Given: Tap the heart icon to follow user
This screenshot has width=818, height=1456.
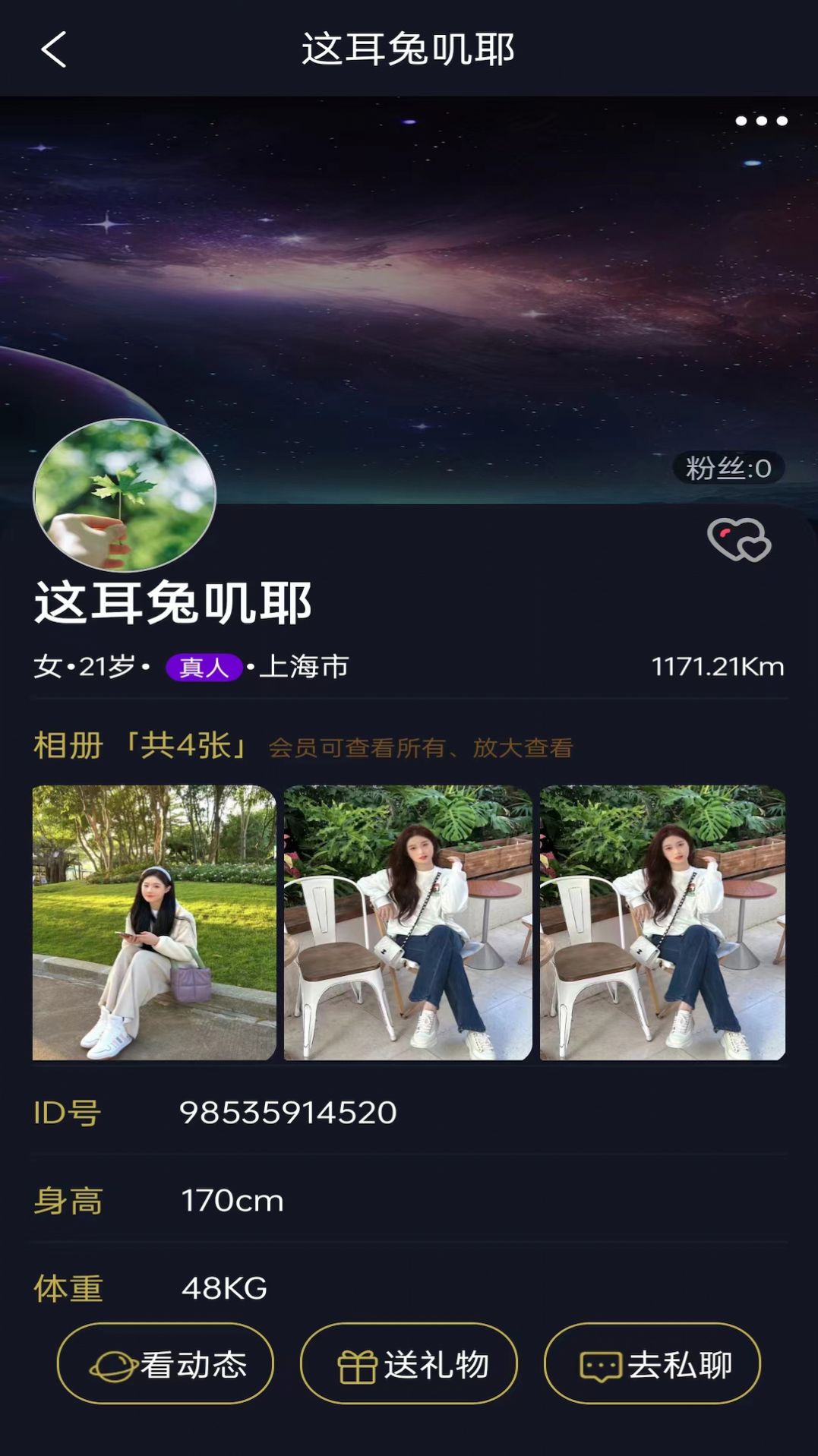Looking at the screenshot, I should pos(738,540).
